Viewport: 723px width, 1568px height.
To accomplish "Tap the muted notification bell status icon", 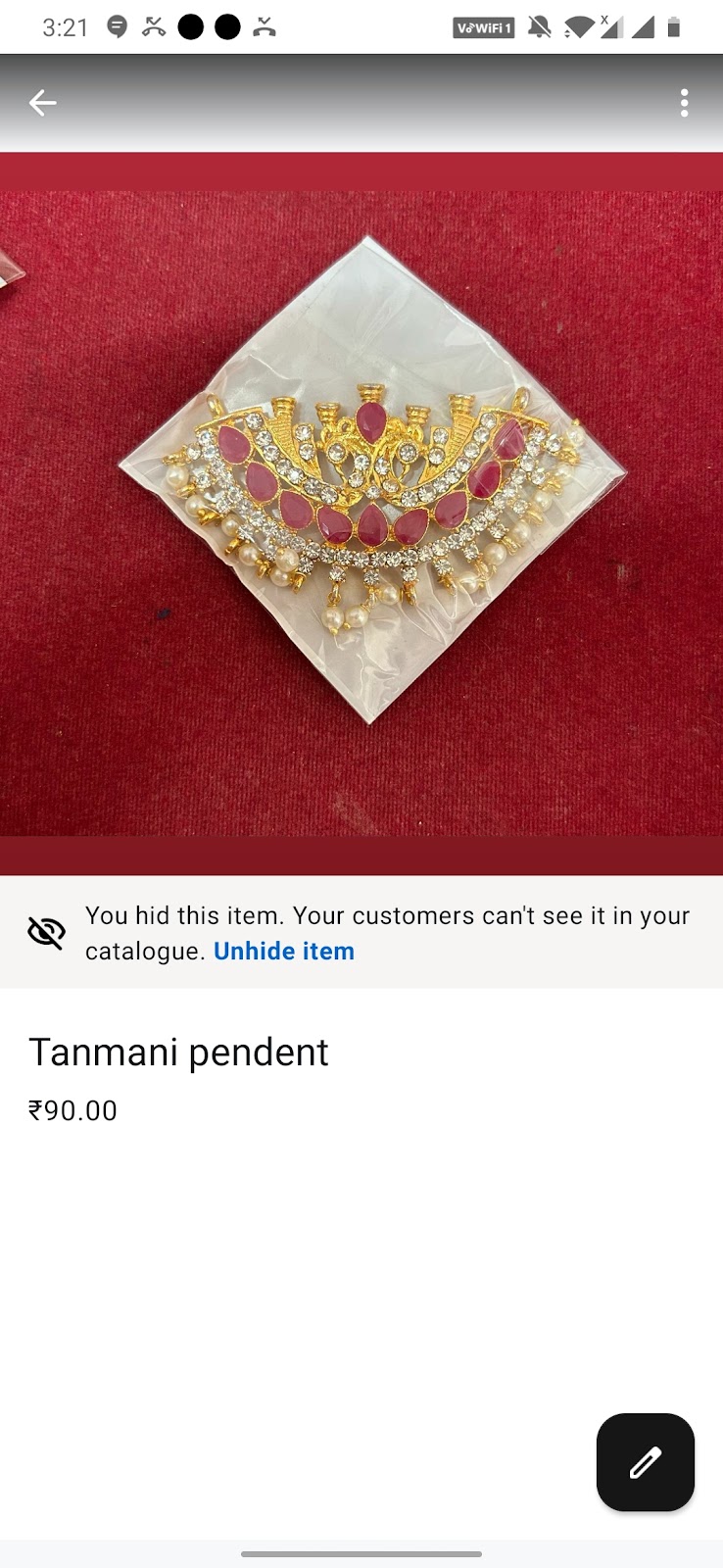I will point(537,27).
